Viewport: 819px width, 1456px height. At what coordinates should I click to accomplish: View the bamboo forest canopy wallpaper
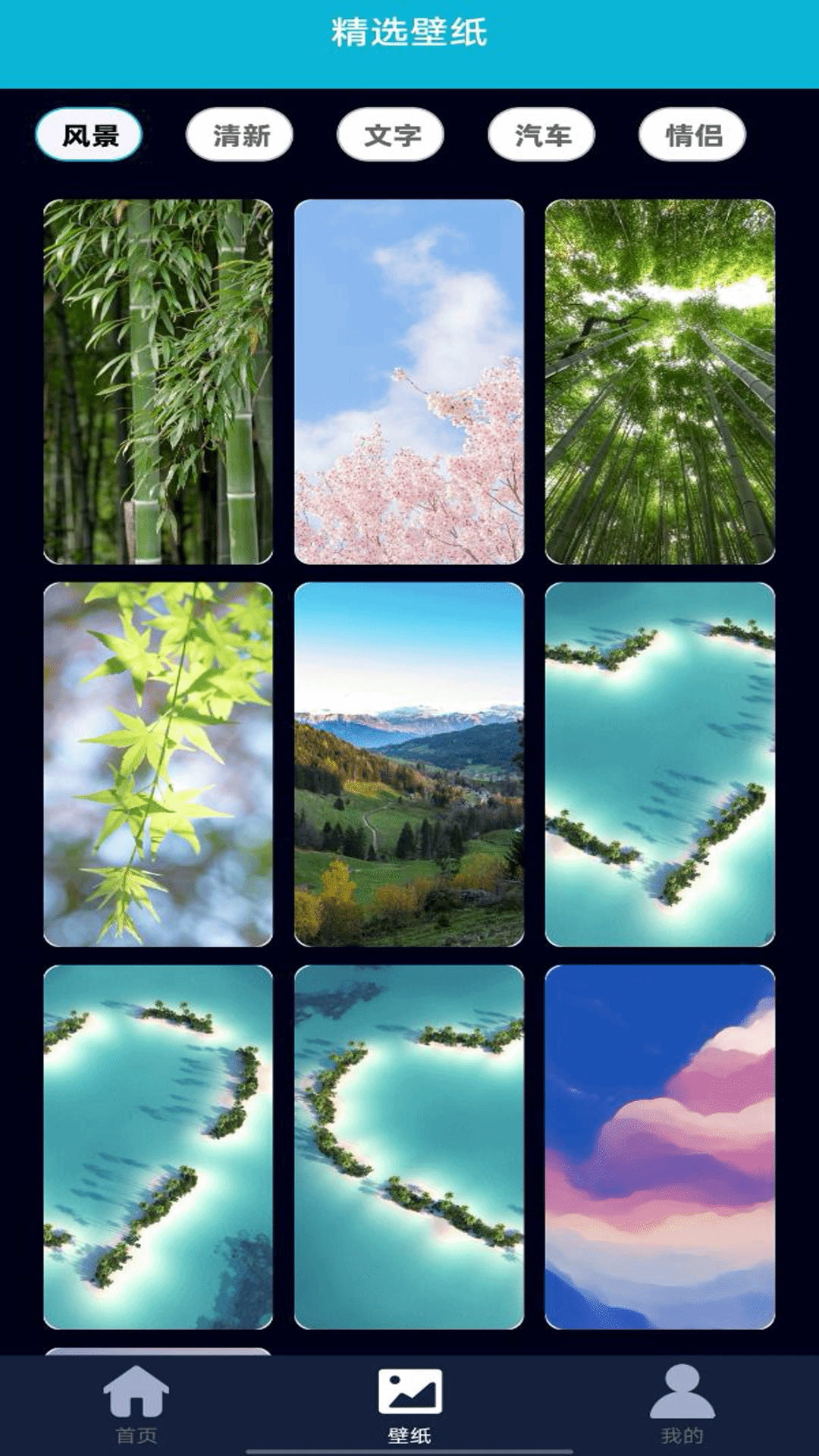660,381
